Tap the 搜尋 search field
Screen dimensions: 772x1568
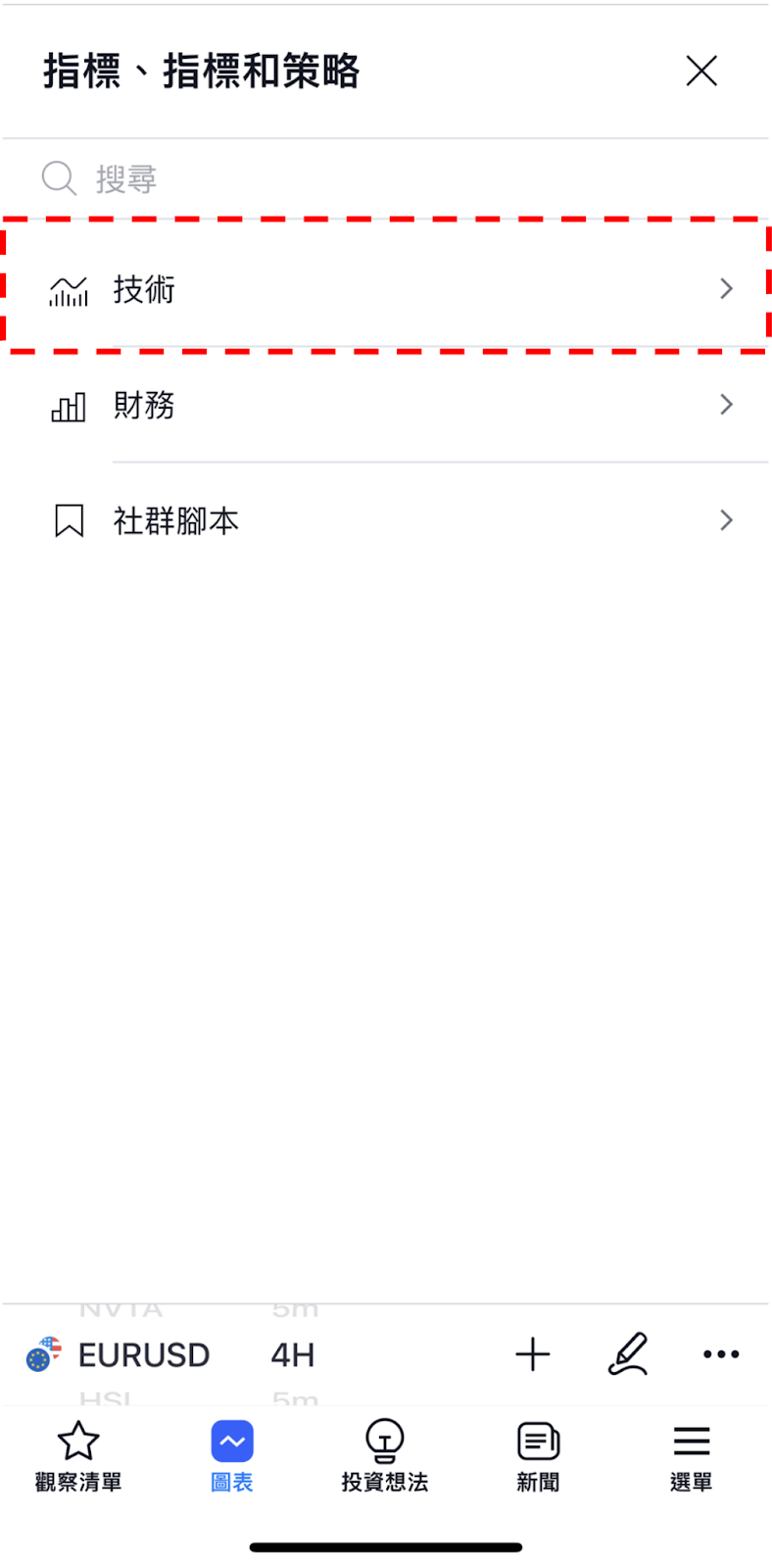tap(386, 178)
